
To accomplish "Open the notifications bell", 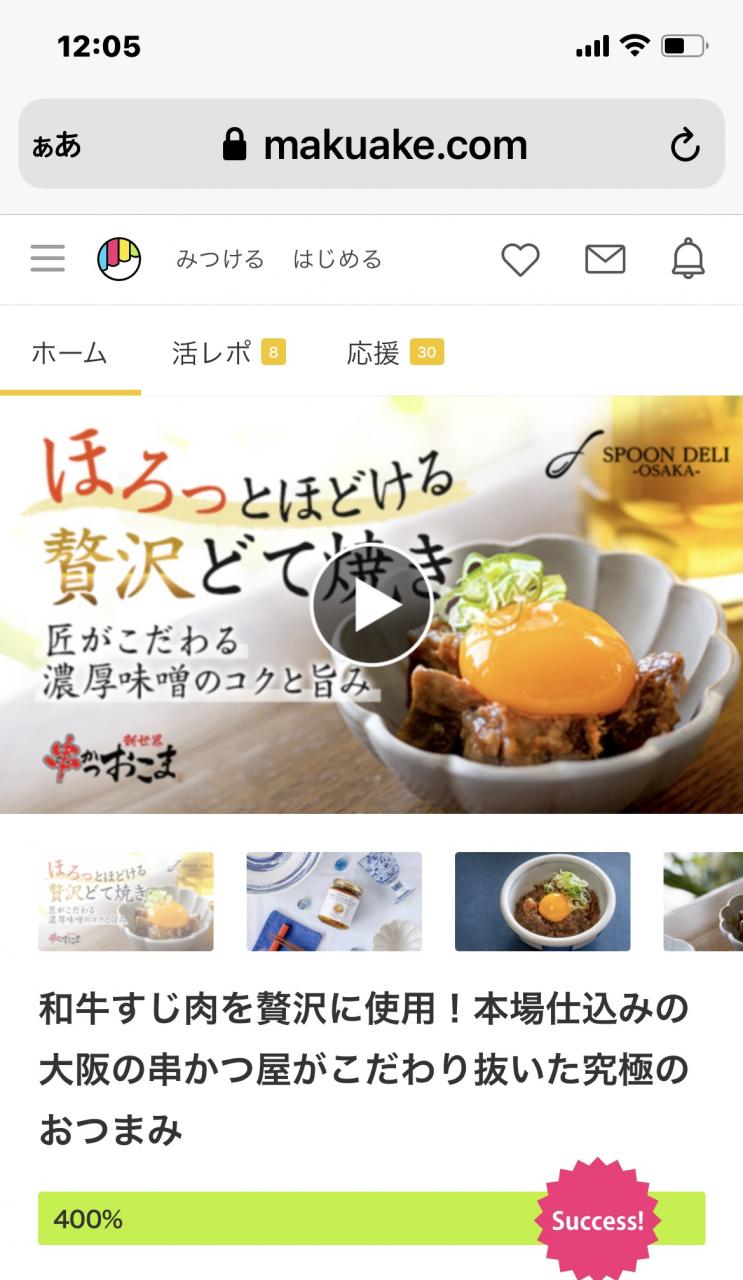I will (688, 259).
